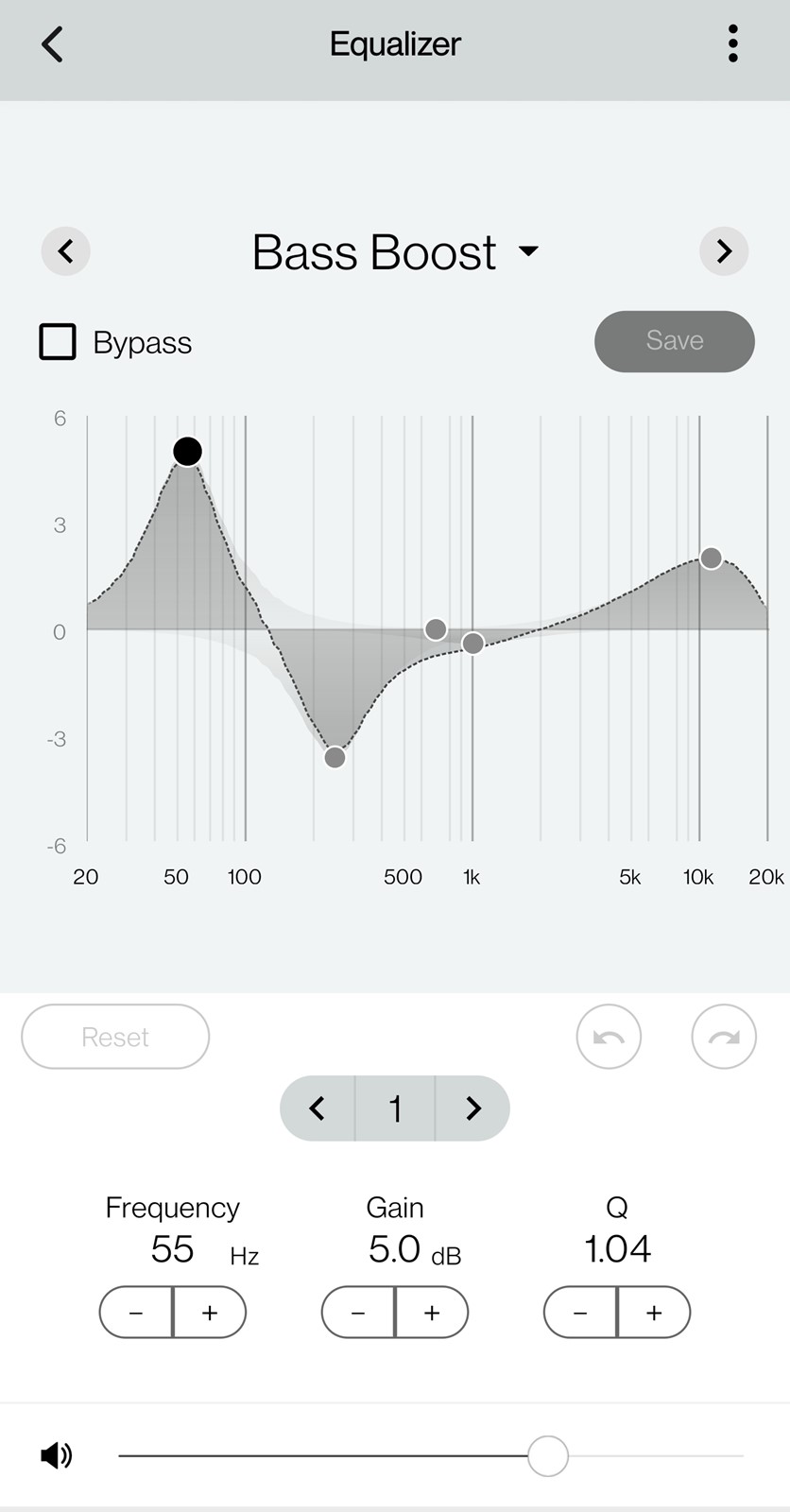The width and height of the screenshot is (790, 1512).
Task: Increase the Frequency value
Action: pos(210,1313)
